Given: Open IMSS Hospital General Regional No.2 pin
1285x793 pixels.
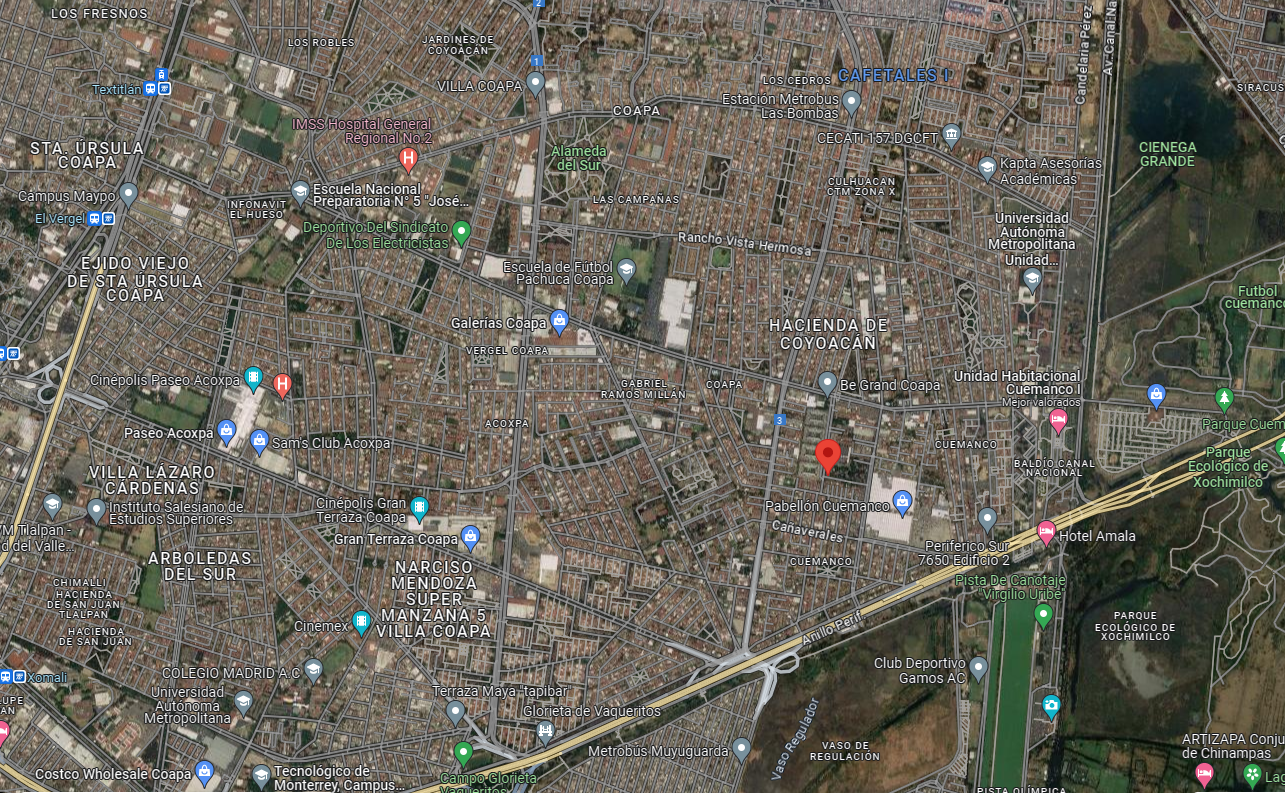Looking at the screenshot, I should click(408, 158).
